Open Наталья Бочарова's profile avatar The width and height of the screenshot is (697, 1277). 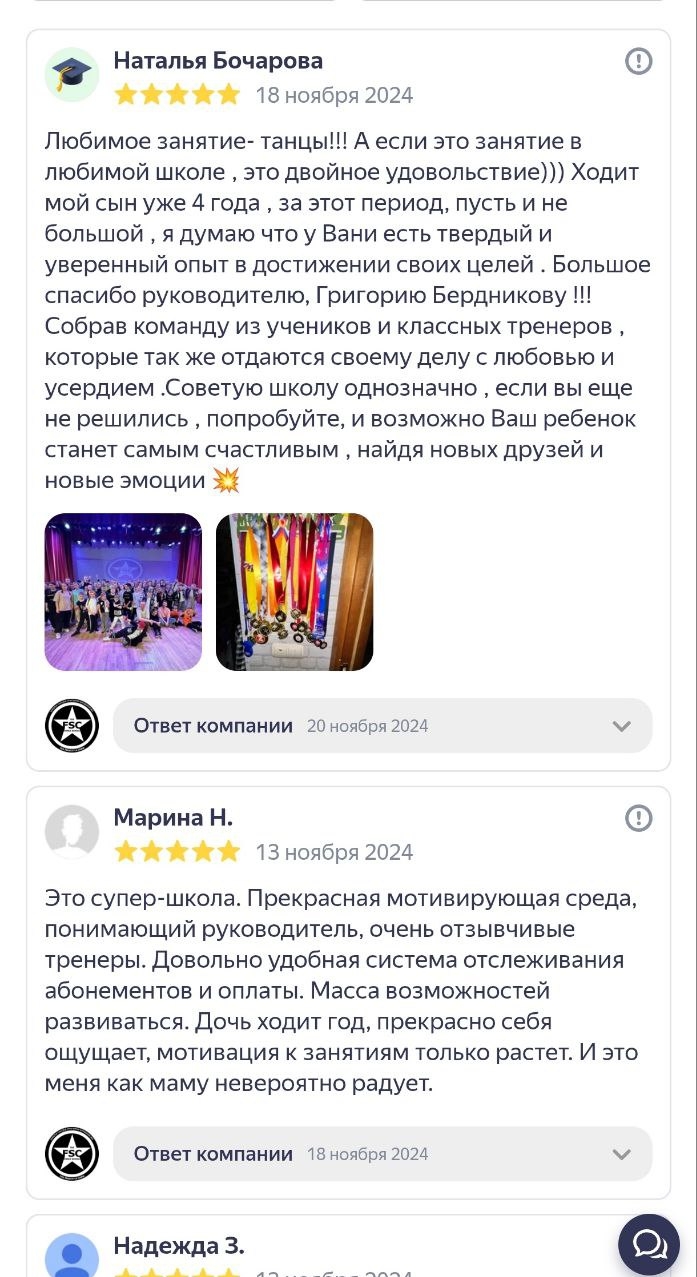[72, 75]
